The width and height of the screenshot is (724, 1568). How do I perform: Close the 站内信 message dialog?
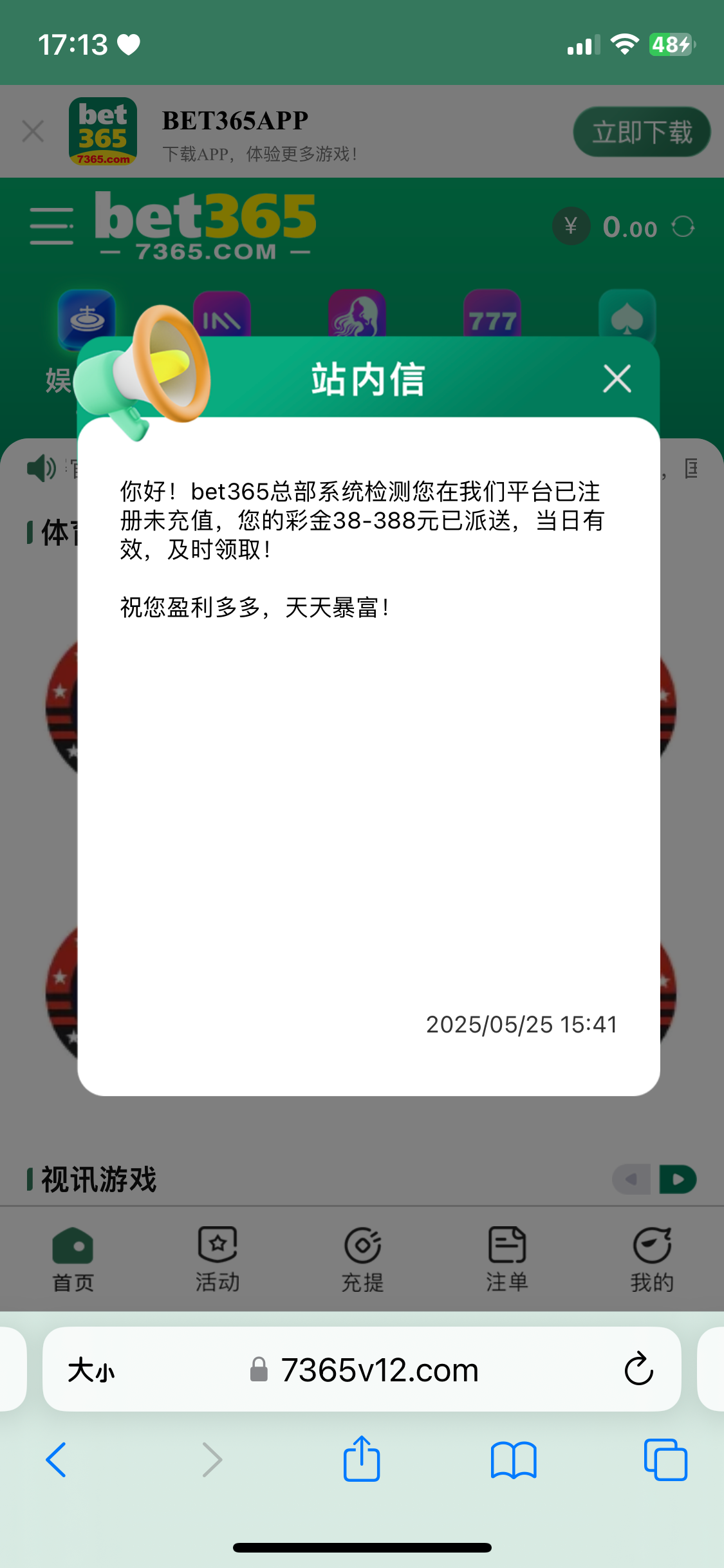click(617, 378)
